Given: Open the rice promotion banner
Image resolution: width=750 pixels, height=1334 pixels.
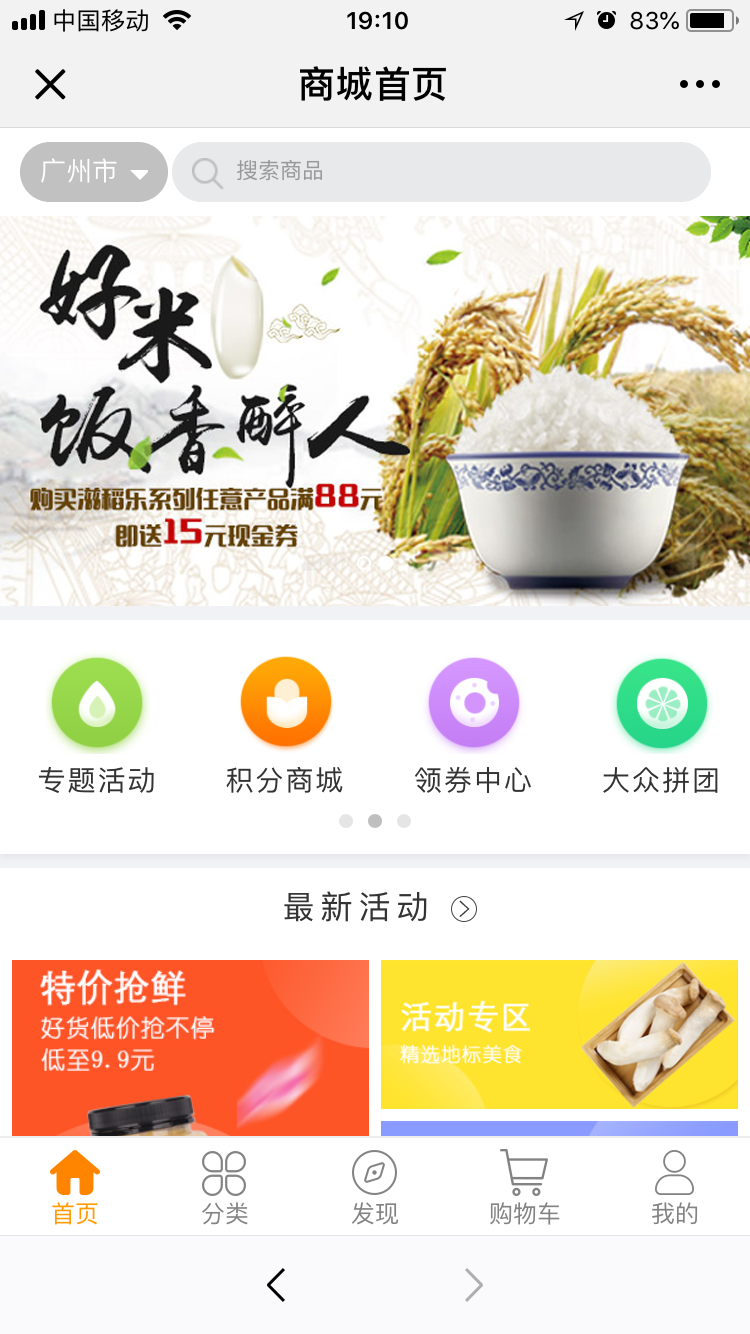Looking at the screenshot, I should click(x=375, y=410).
